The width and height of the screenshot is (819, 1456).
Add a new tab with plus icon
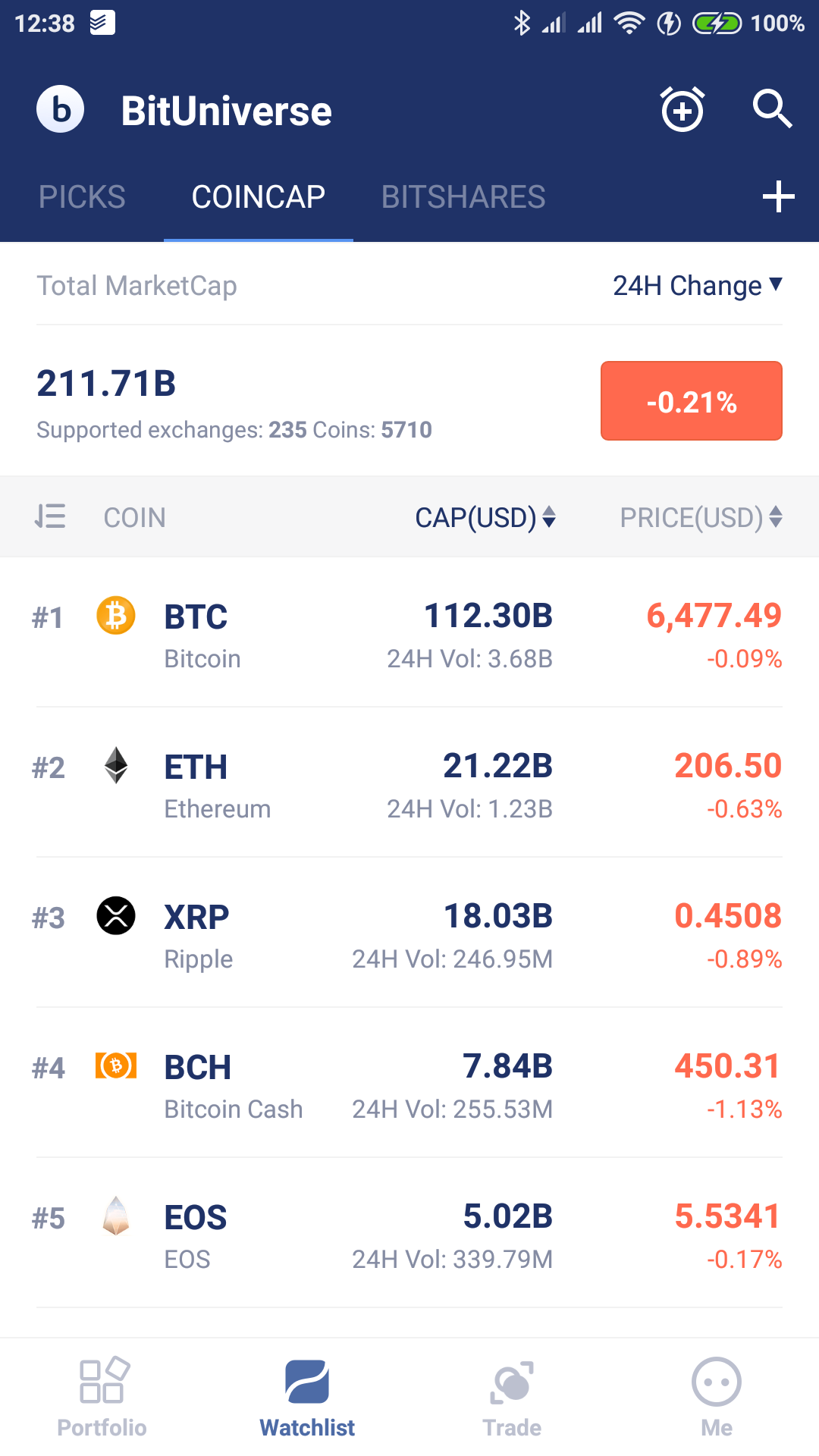click(779, 197)
